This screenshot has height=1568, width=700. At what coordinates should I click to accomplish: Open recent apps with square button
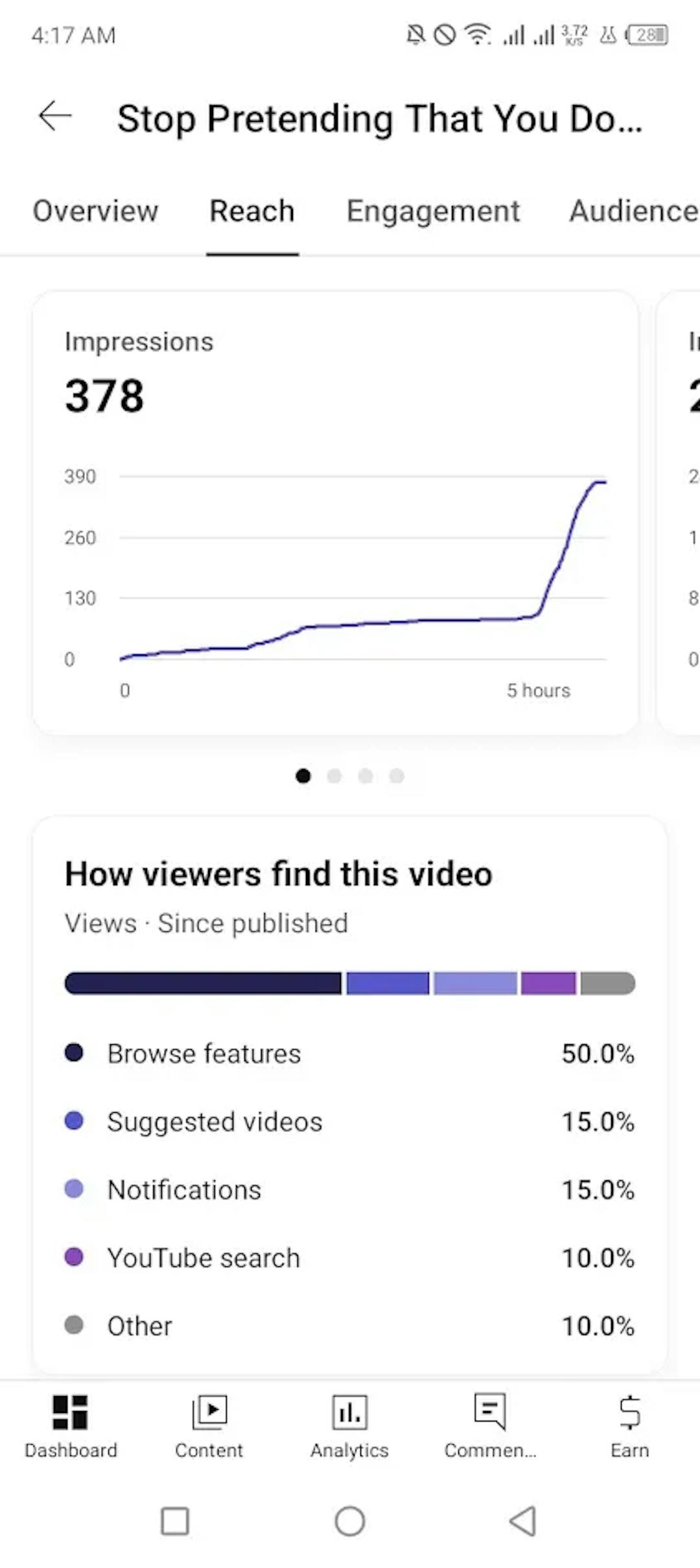[x=175, y=1521]
